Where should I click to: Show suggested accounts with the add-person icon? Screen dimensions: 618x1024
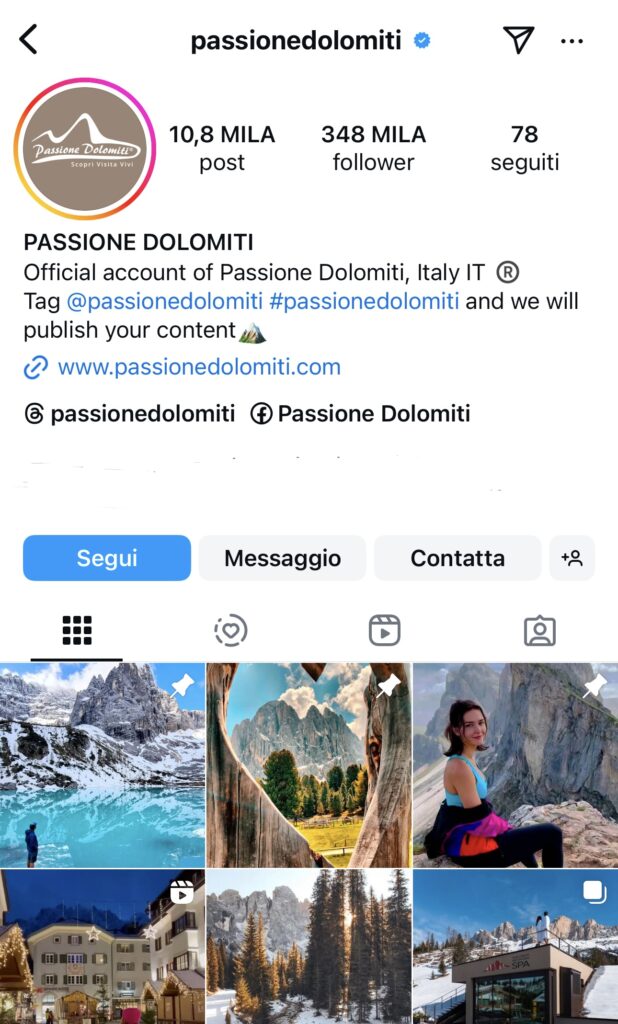572,558
